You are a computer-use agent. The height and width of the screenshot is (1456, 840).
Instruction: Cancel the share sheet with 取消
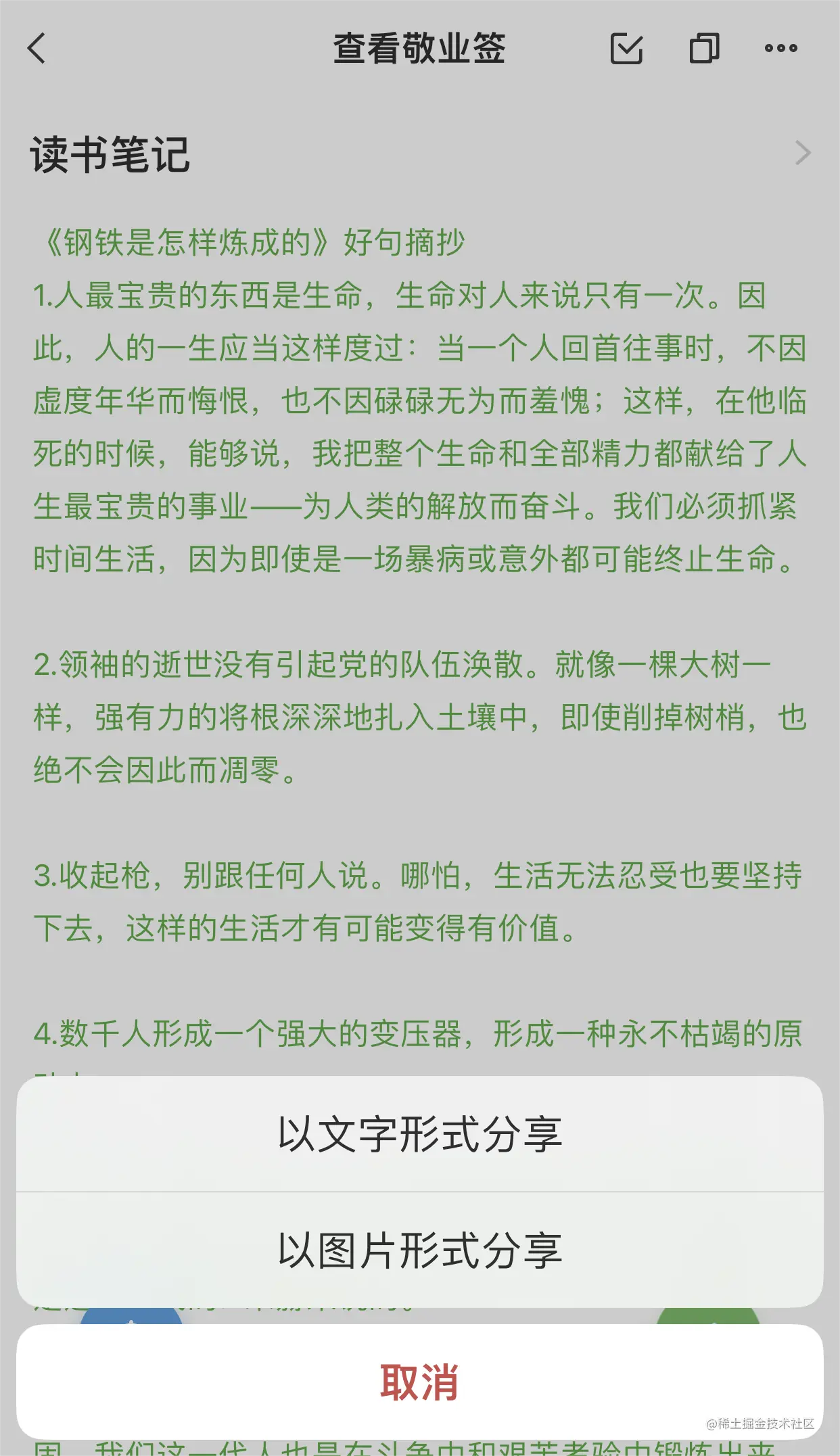(x=419, y=1382)
